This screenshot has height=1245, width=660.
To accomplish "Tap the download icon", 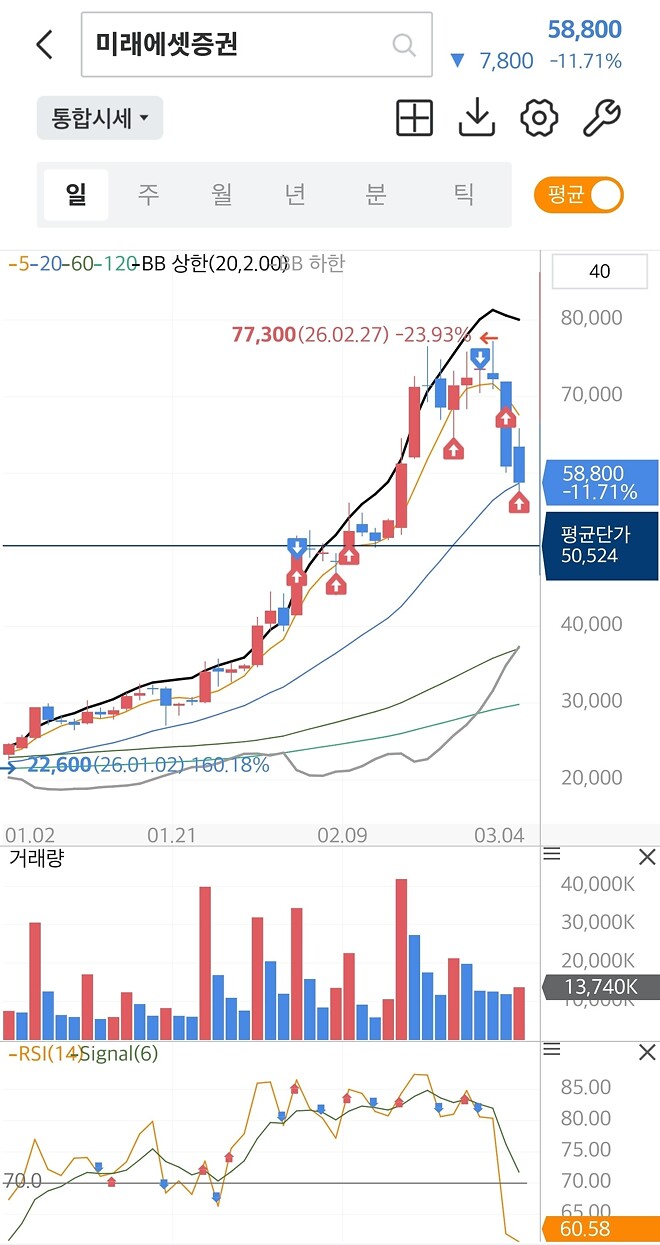I will [477, 118].
